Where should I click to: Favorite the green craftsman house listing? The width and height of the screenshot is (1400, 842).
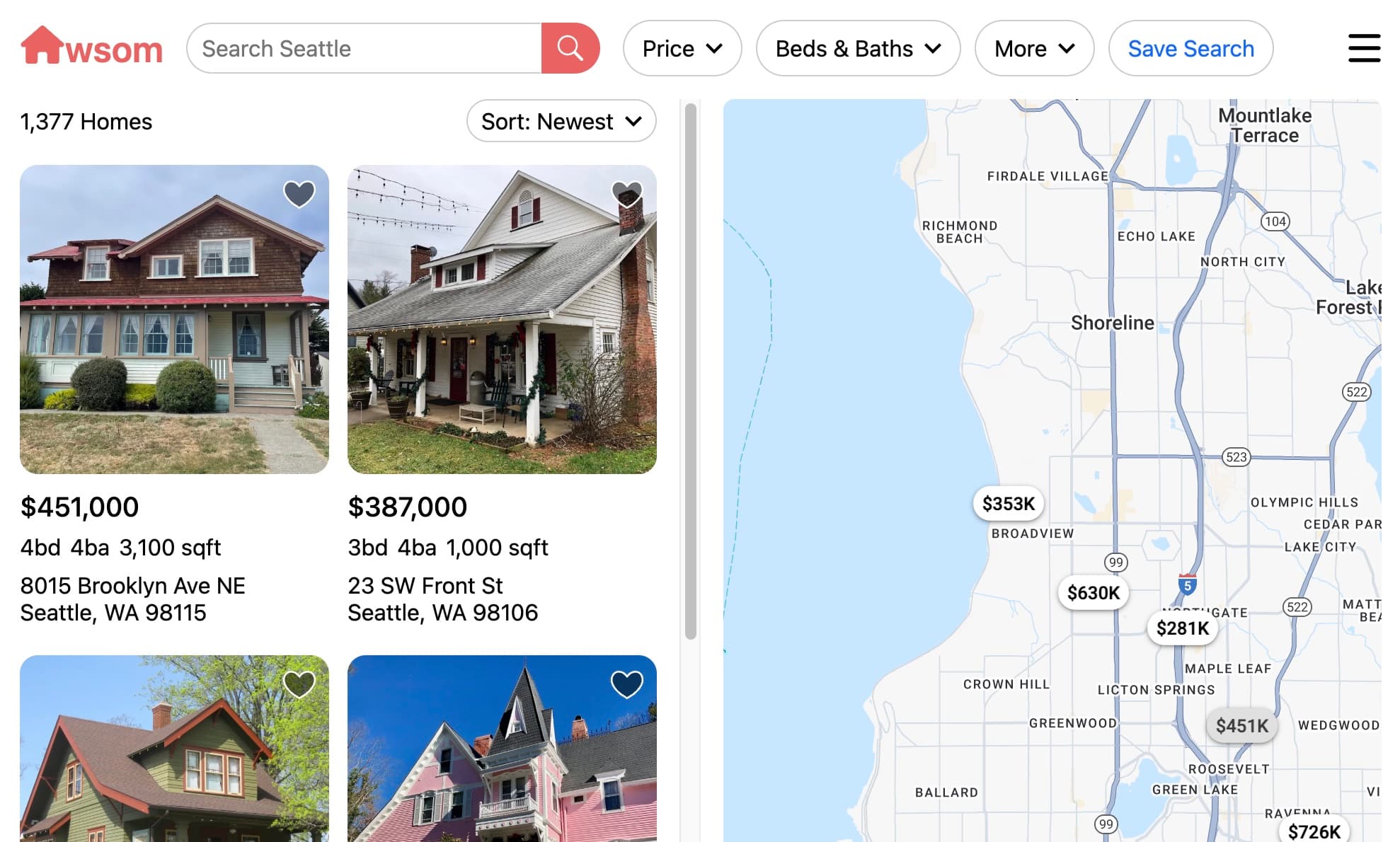click(299, 684)
